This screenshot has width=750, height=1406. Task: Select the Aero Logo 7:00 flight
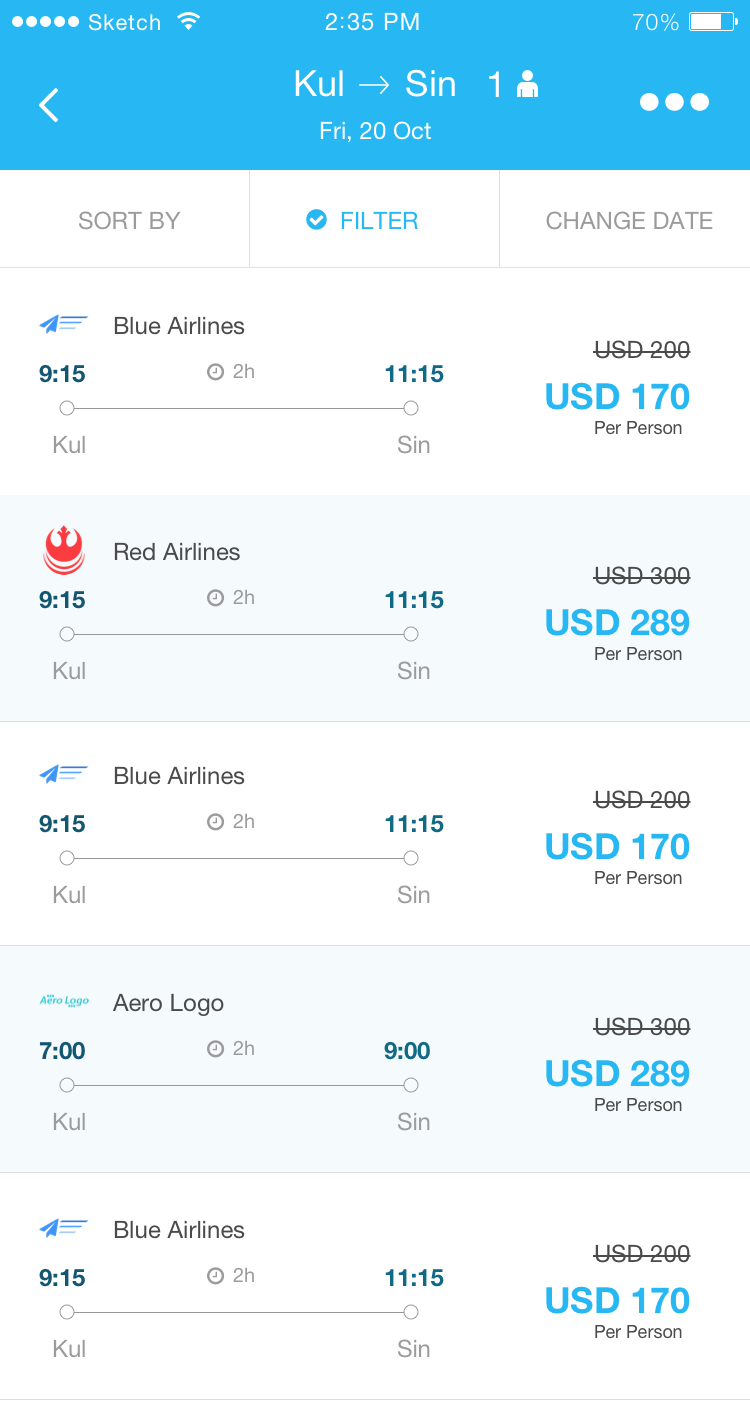pos(375,1059)
